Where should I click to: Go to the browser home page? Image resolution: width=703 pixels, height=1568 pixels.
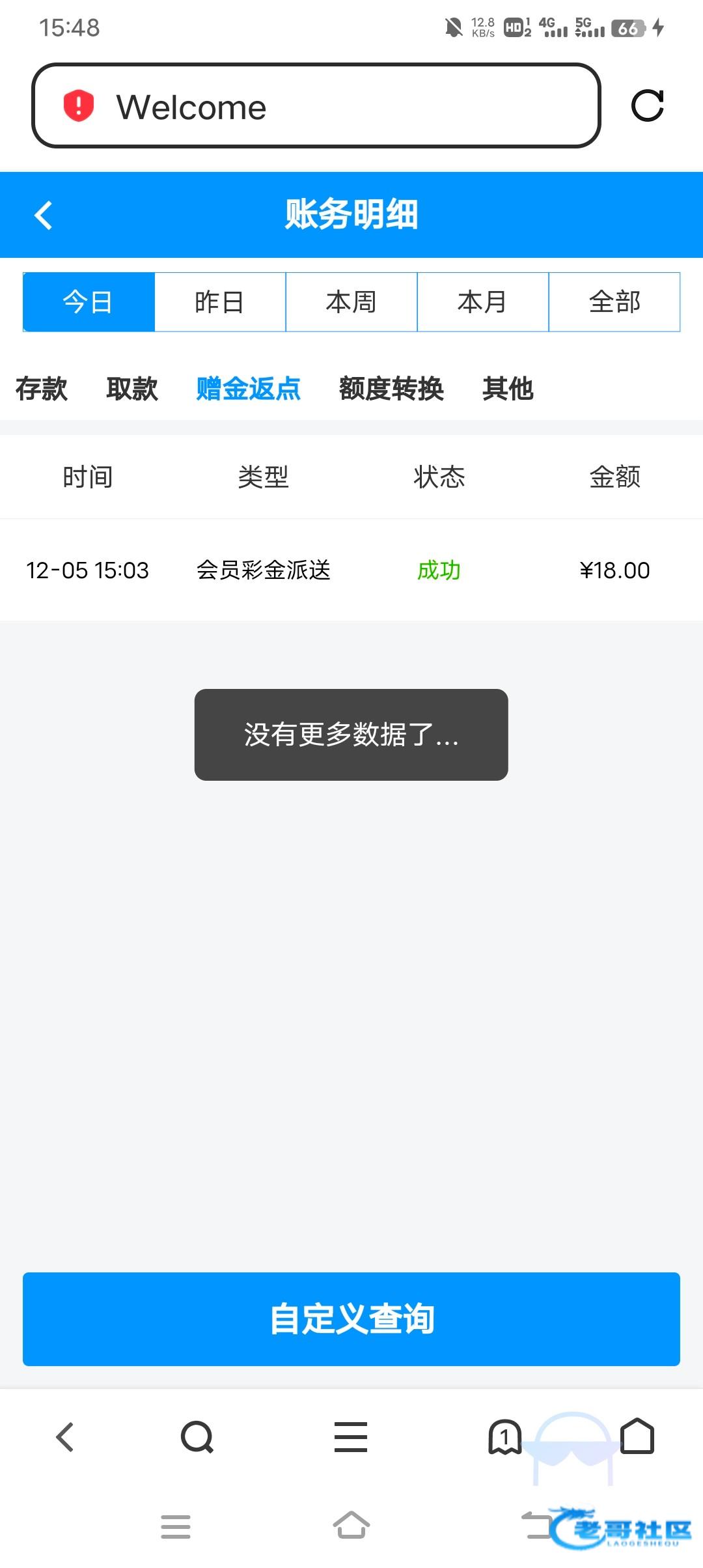pyautogui.click(x=637, y=1437)
